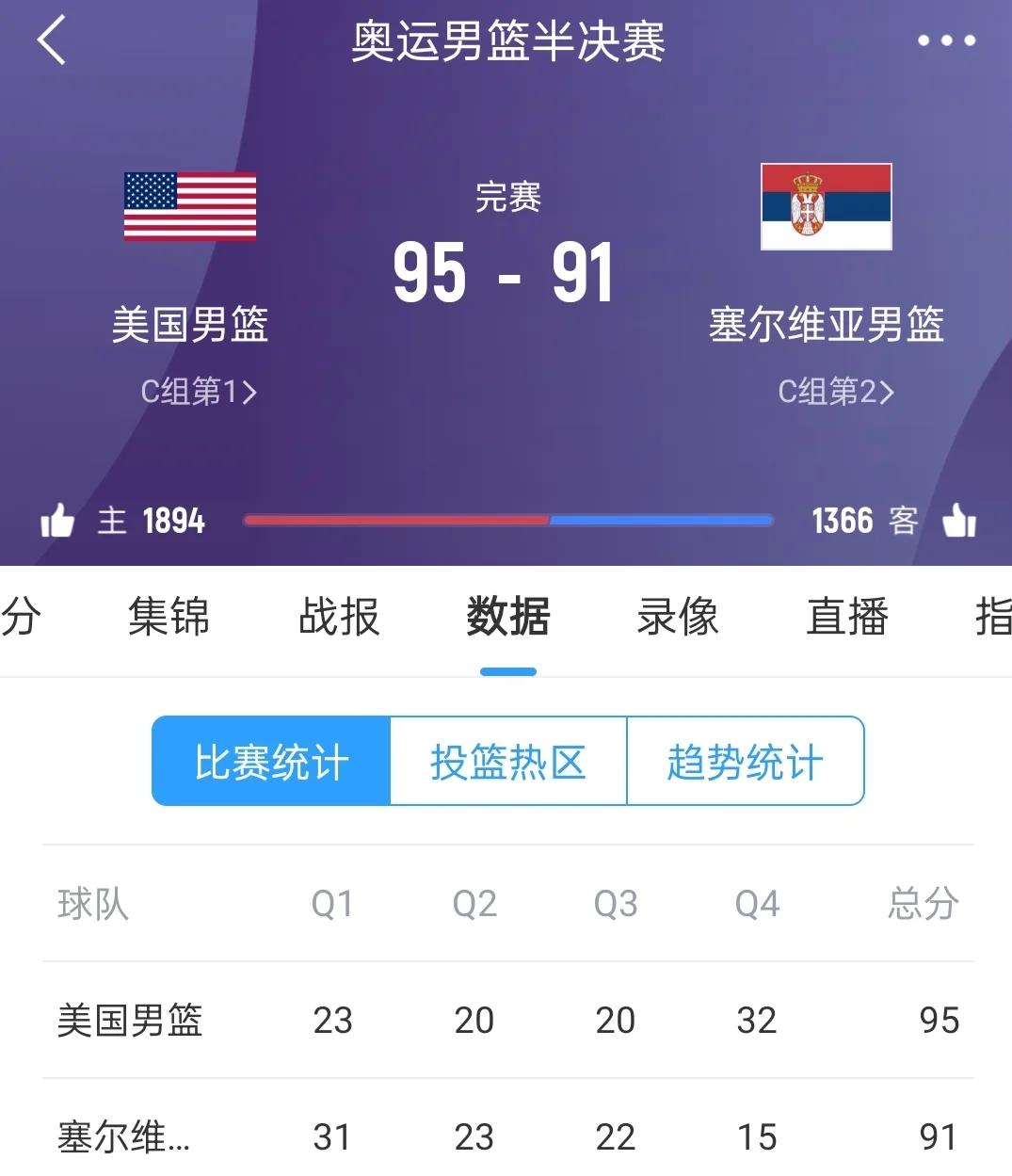This screenshot has height=1176, width=1012.
Task: Show the 趋势统计 trend stats
Action: pyautogui.click(x=745, y=761)
